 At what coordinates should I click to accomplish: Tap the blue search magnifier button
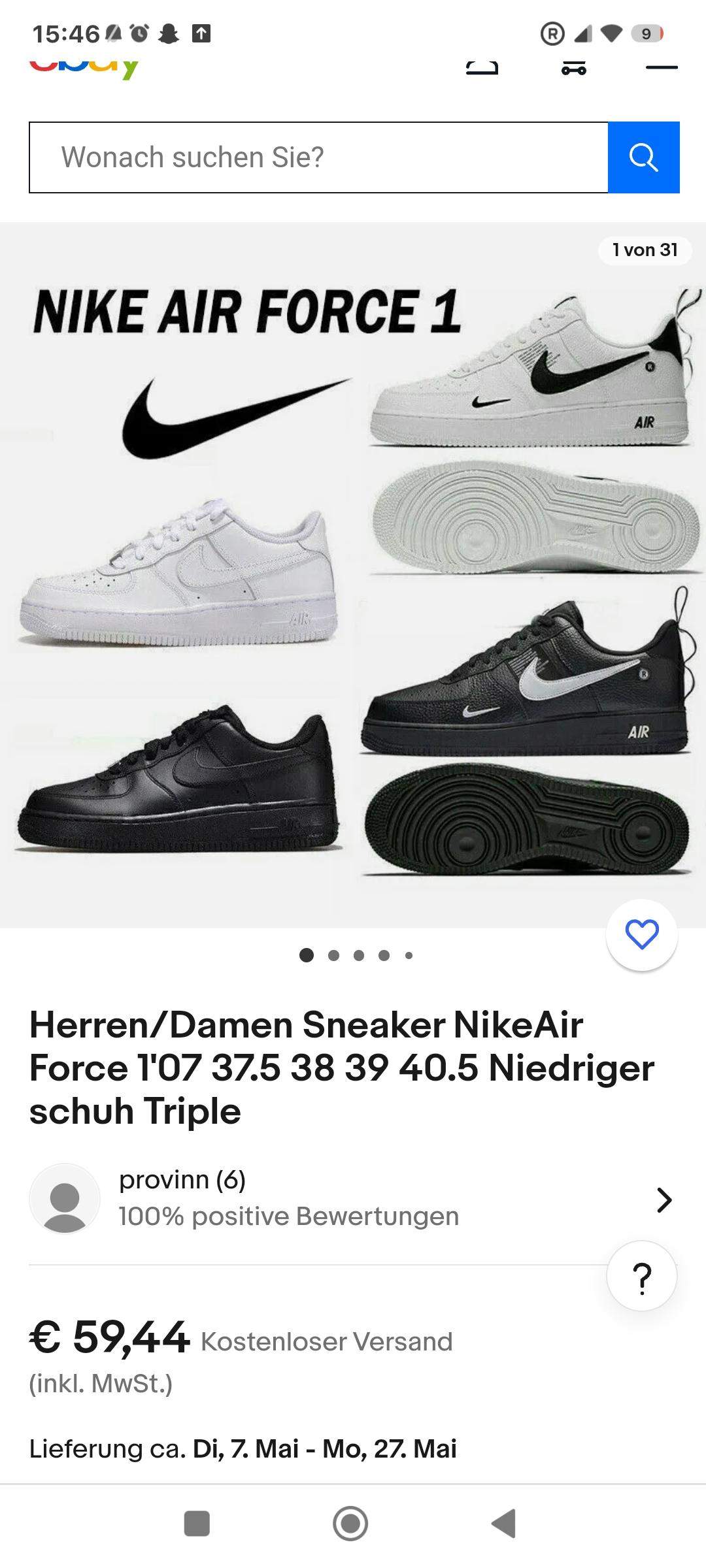[643, 157]
